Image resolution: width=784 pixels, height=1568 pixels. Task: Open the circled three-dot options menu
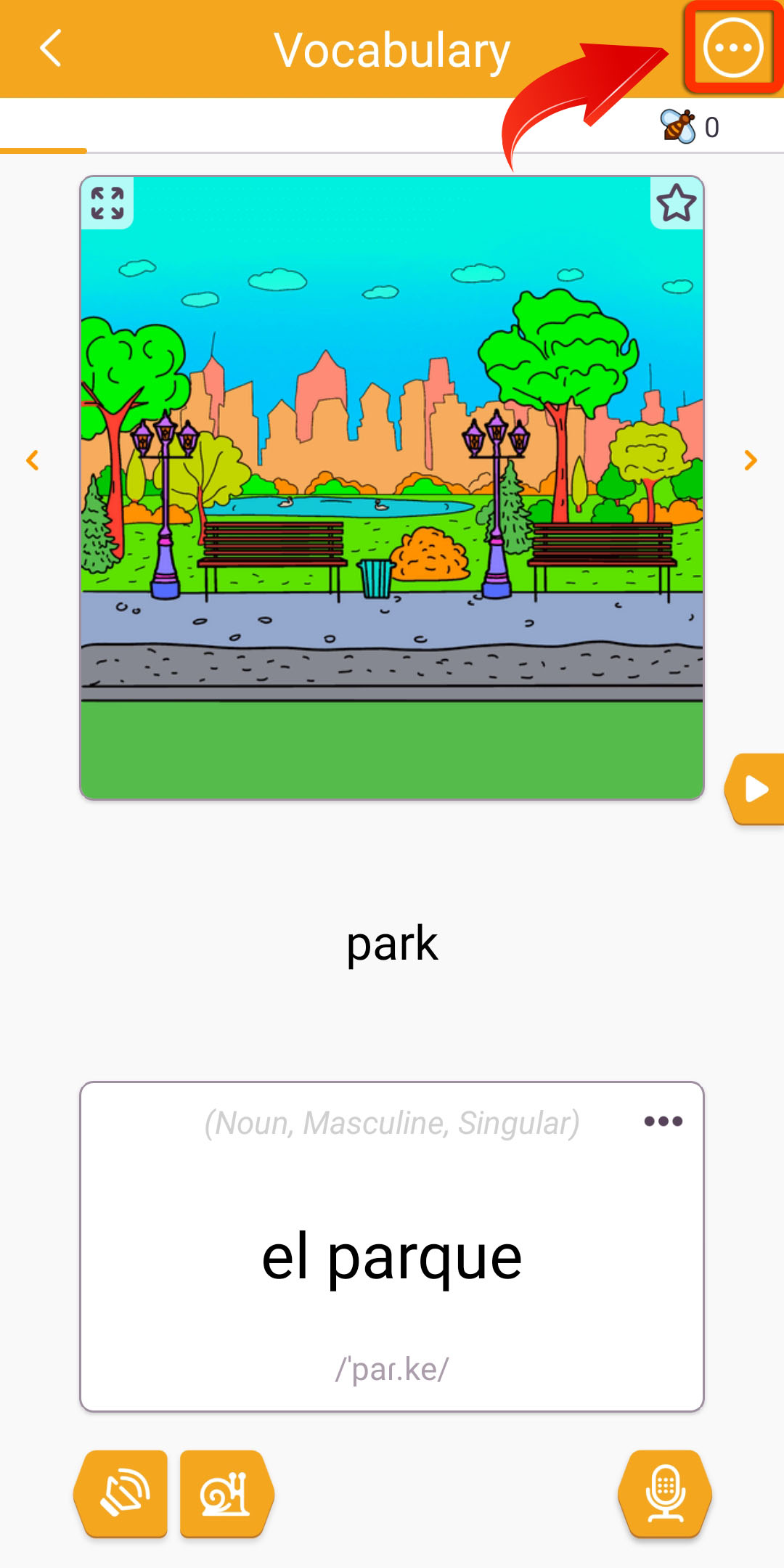click(733, 48)
